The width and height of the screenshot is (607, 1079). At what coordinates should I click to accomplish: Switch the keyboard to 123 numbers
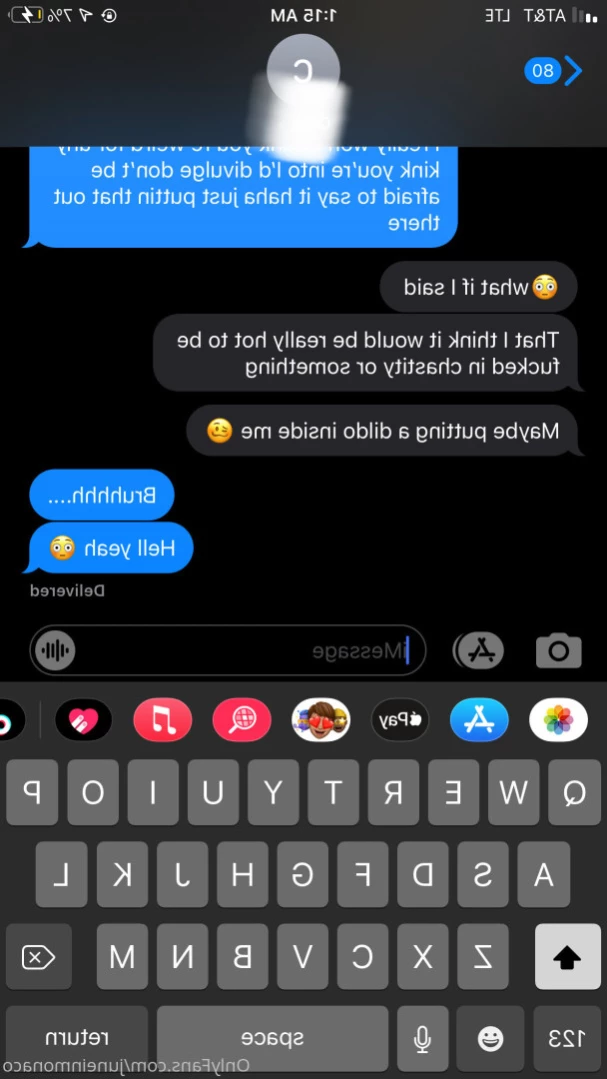point(567,1039)
